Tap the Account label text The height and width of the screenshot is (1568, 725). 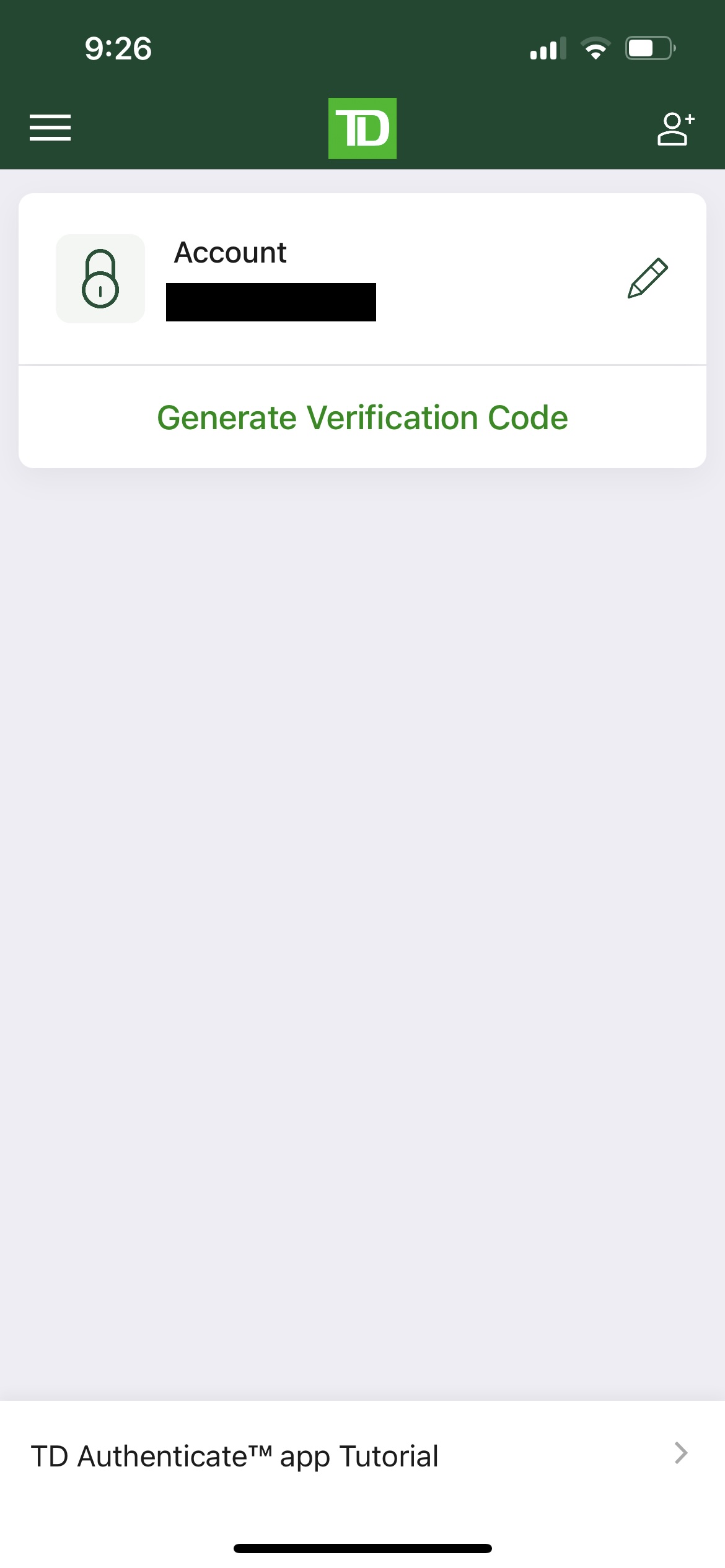(x=231, y=252)
